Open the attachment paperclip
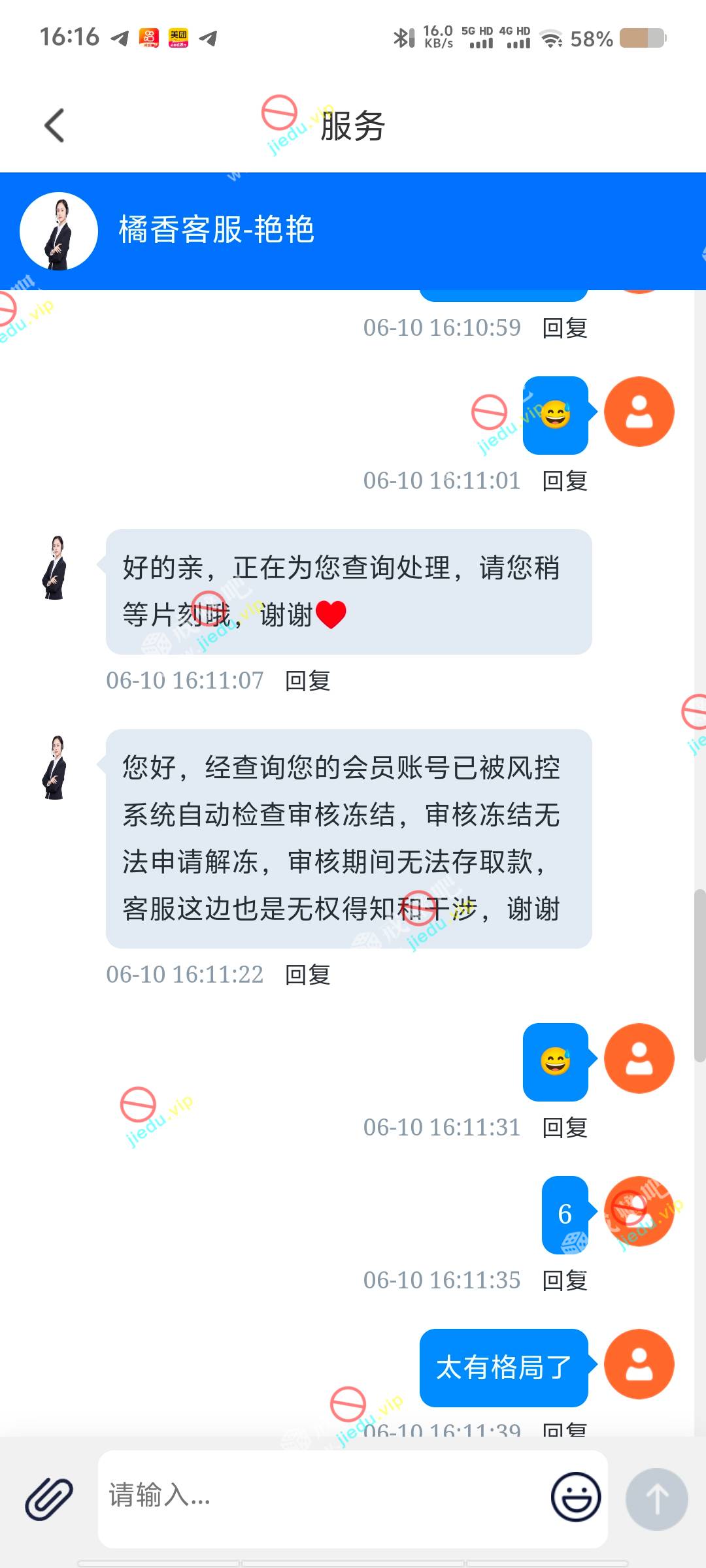This screenshot has width=706, height=1568. (x=49, y=1497)
